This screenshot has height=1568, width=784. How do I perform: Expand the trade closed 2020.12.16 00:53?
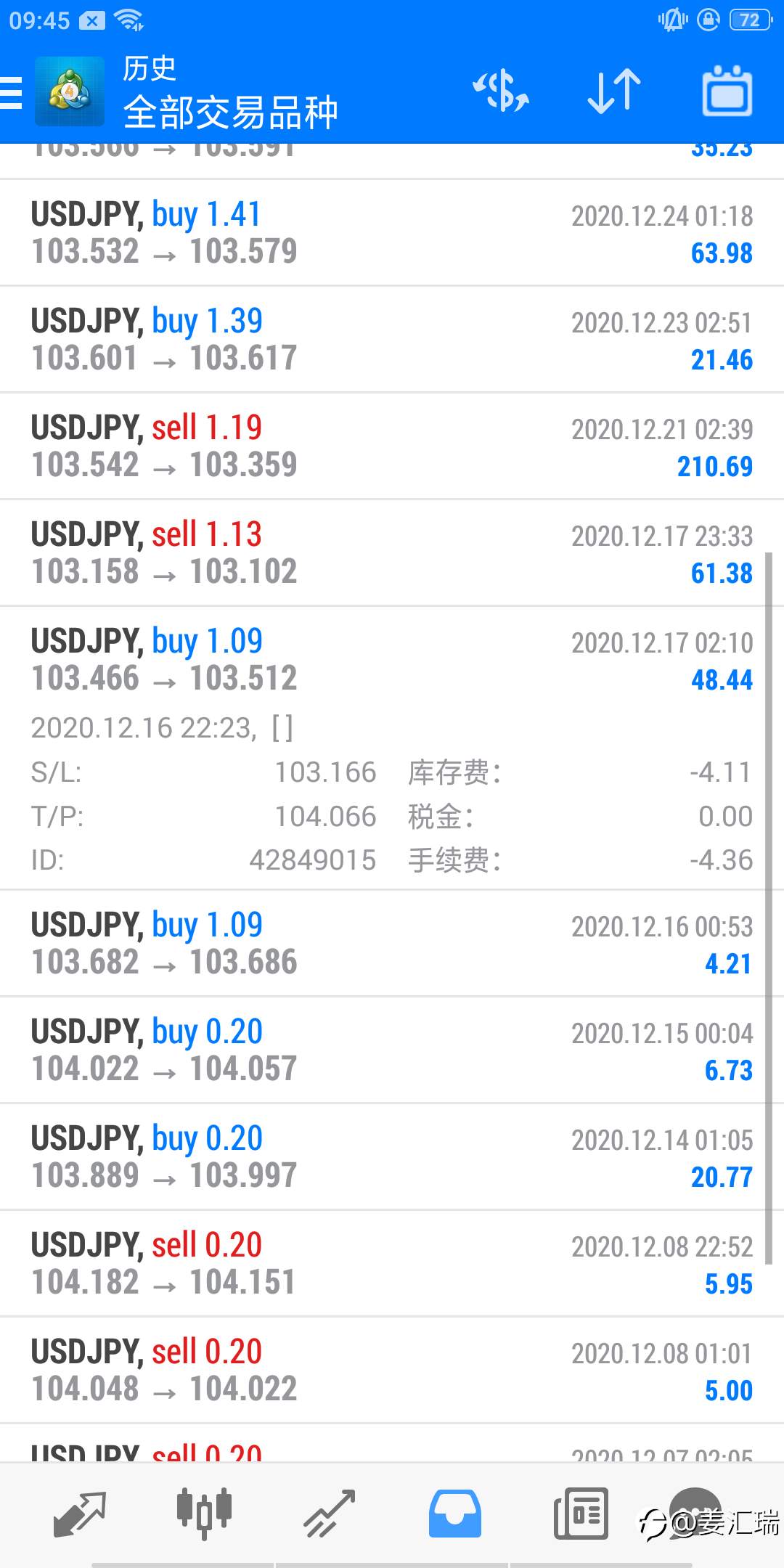(392, 943)
